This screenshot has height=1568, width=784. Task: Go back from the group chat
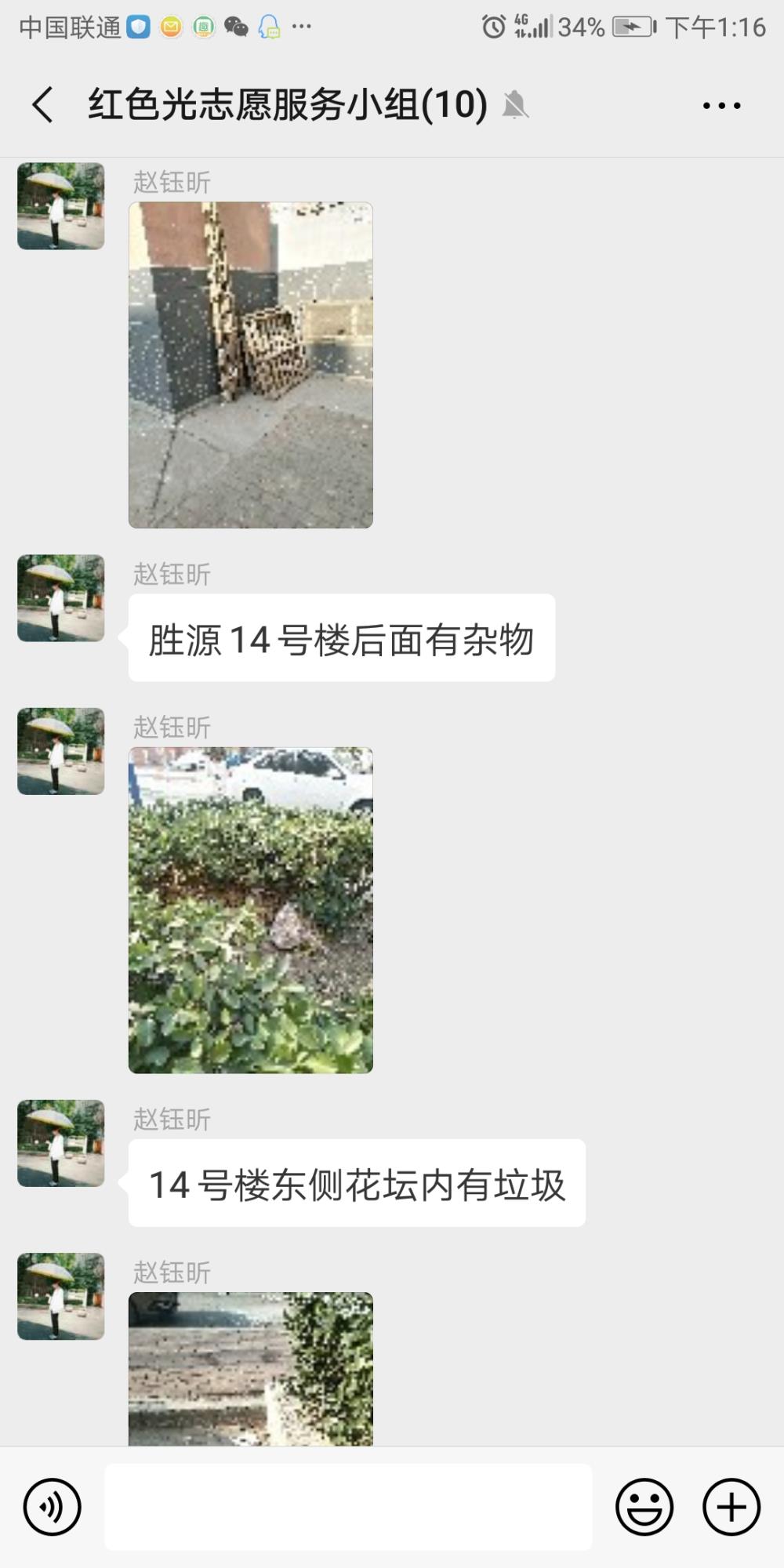pyautogui.click(x=43, y=104)
